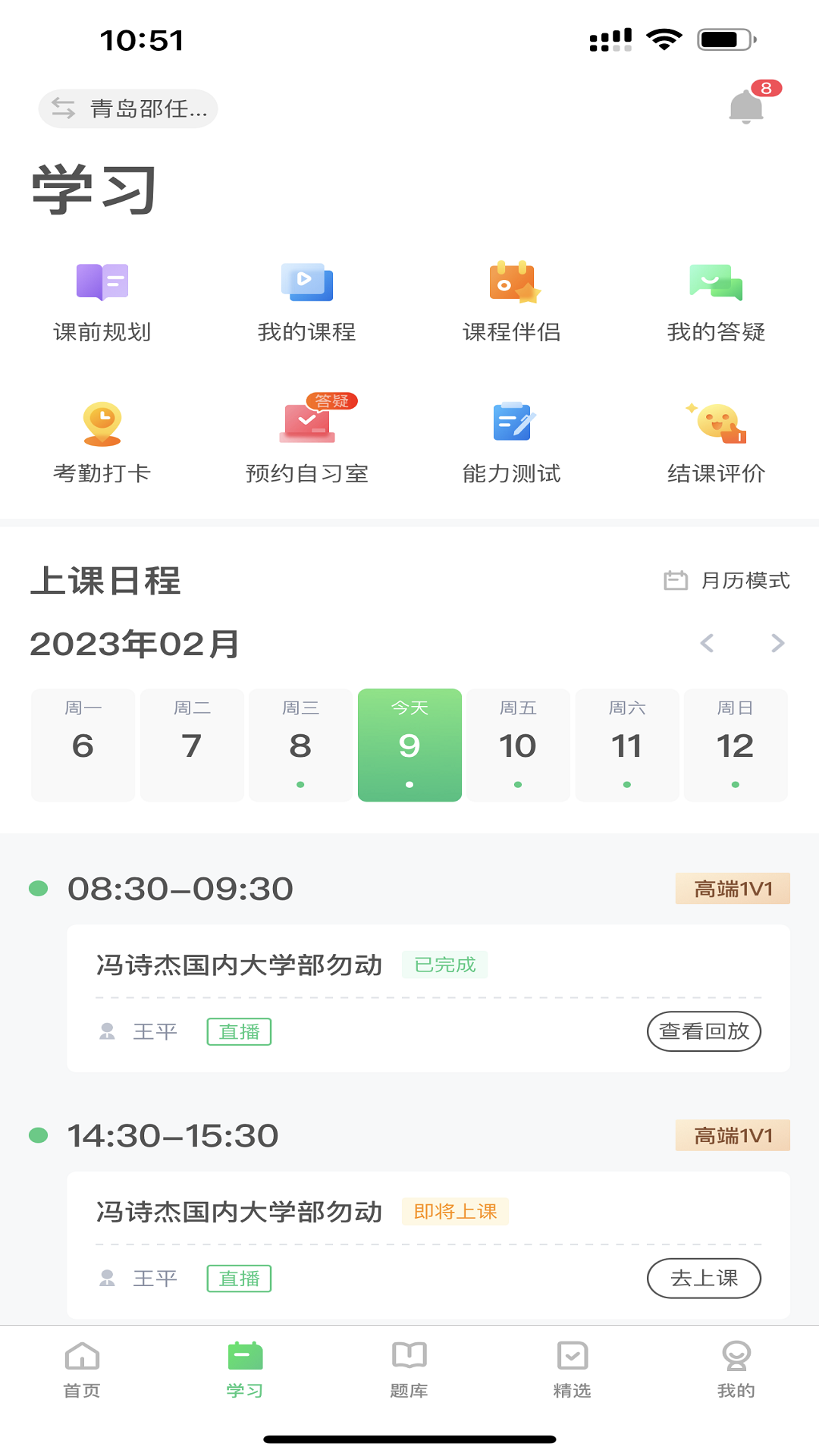
Task: Go to the previous week
Action: (x=707, y=643)
